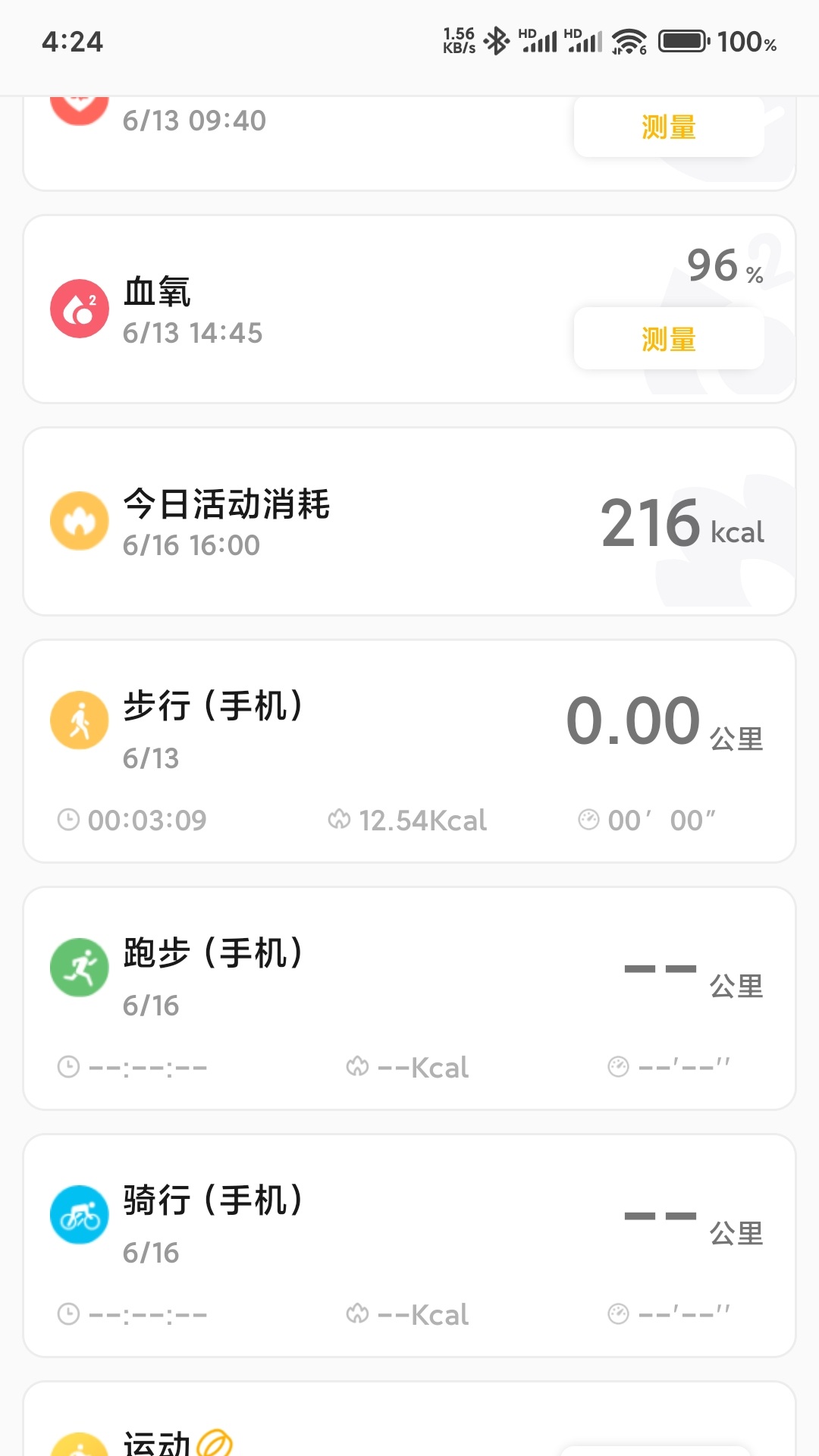The image size is (819, 1456).
Task: Tap the battery indicator showing 100%
Action: pyautogui.click(x=685, y=42)
